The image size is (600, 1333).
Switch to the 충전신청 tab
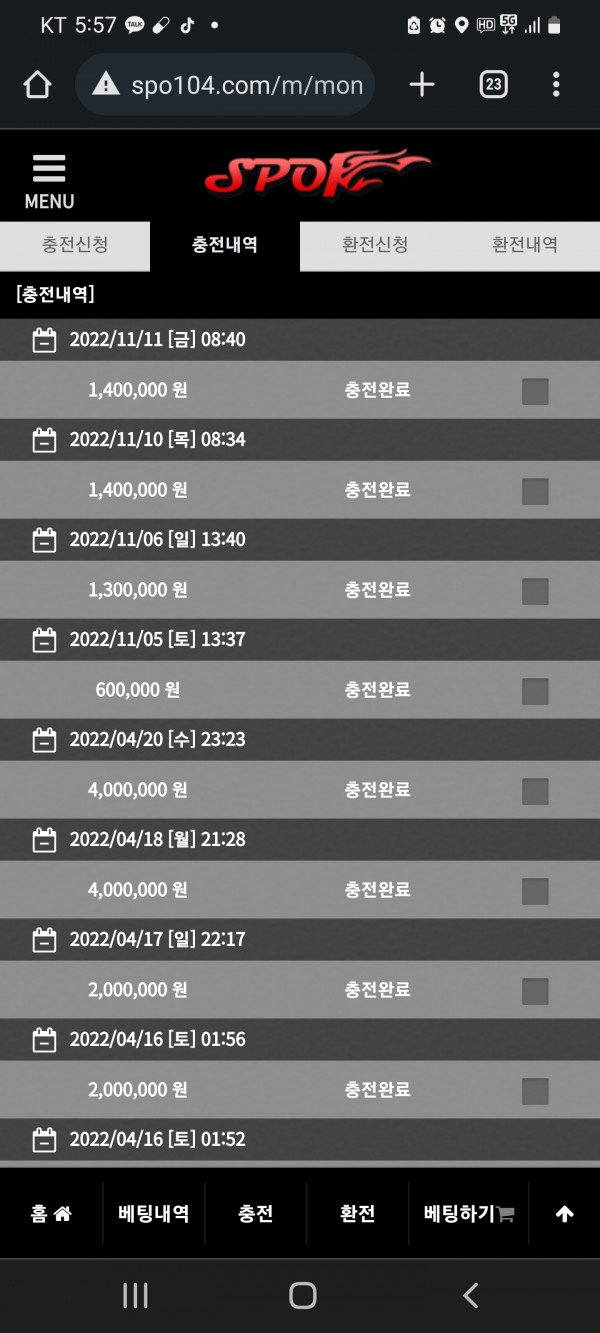75,245
